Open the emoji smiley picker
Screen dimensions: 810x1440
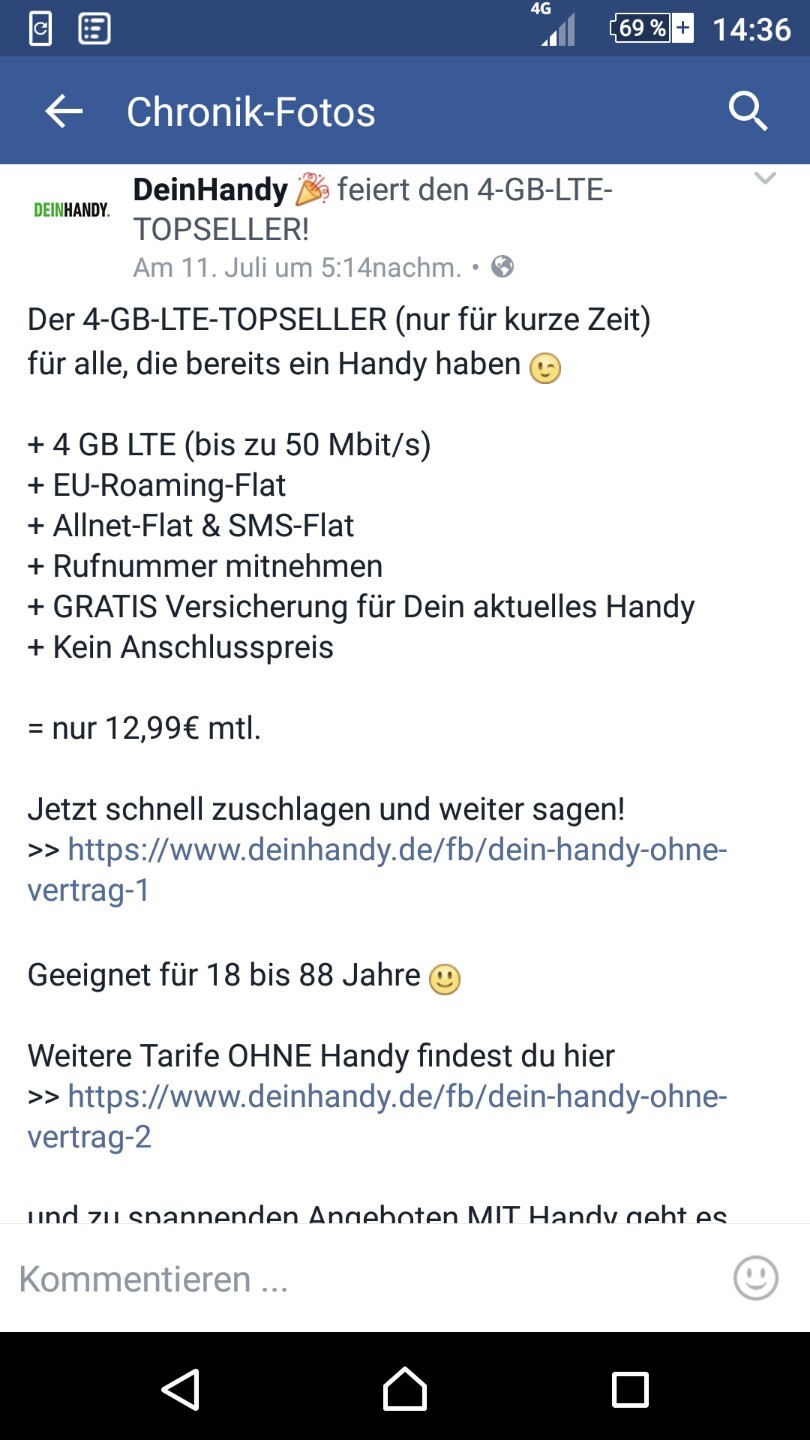pos(756,1278)
